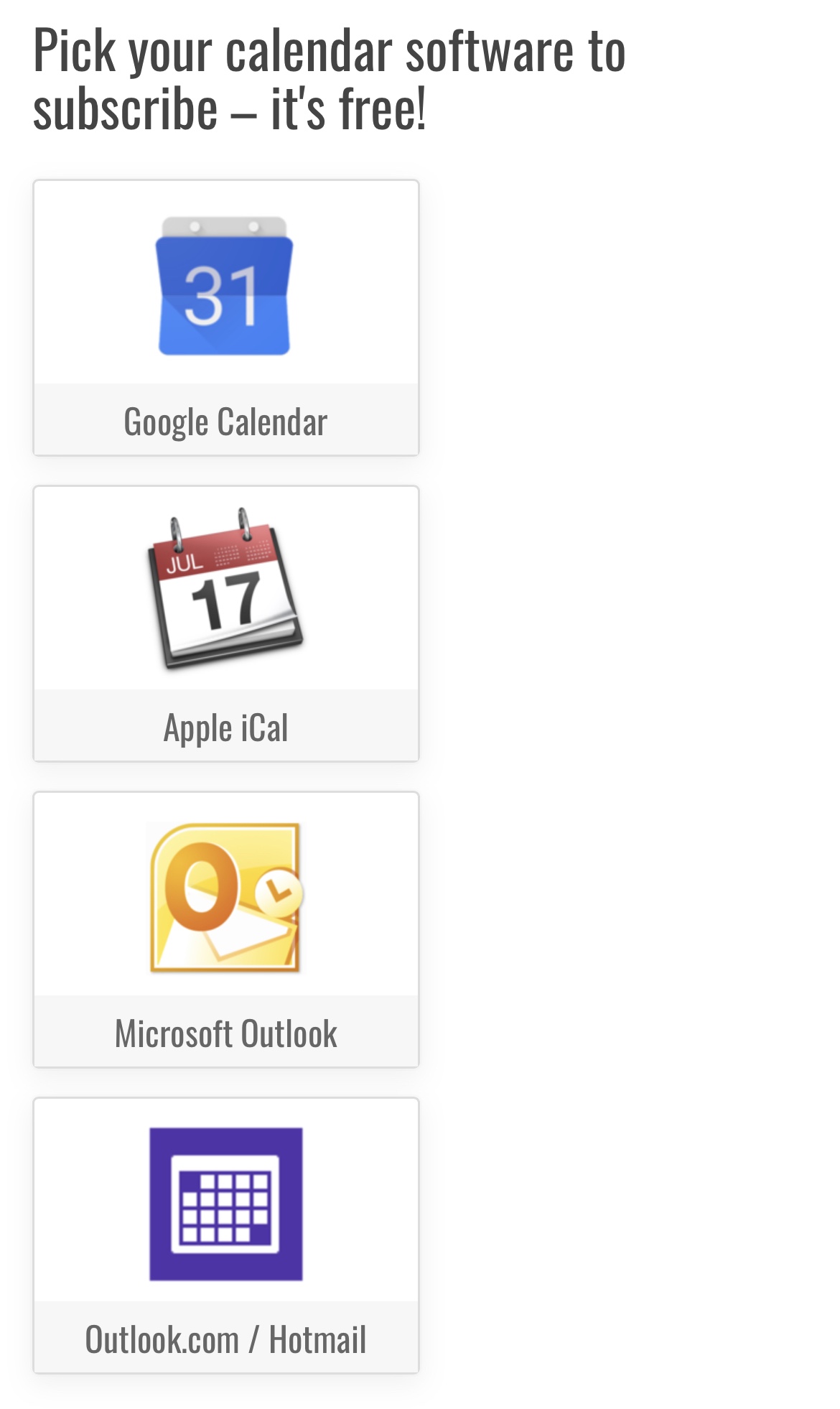This screenshot has width=840, height=1409.
Task: Choose Apple iCal to subscribe
Action: (226, 623)
